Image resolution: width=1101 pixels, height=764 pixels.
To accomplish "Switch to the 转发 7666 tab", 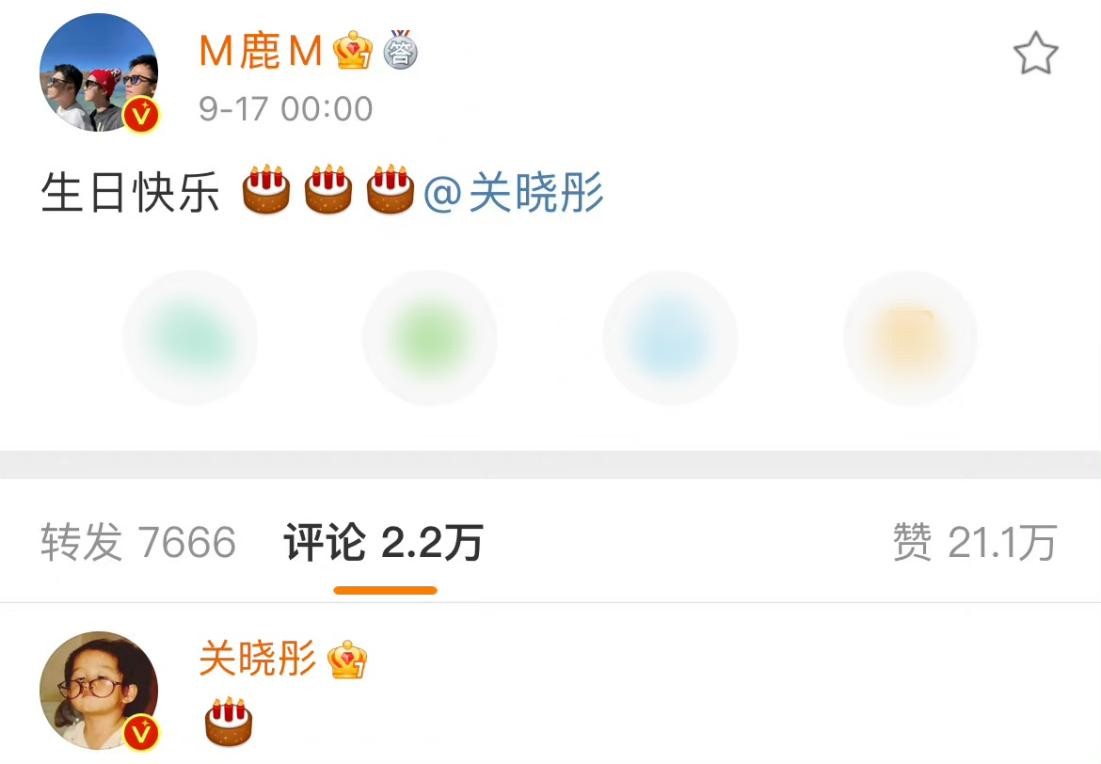I will pos(138,543).
